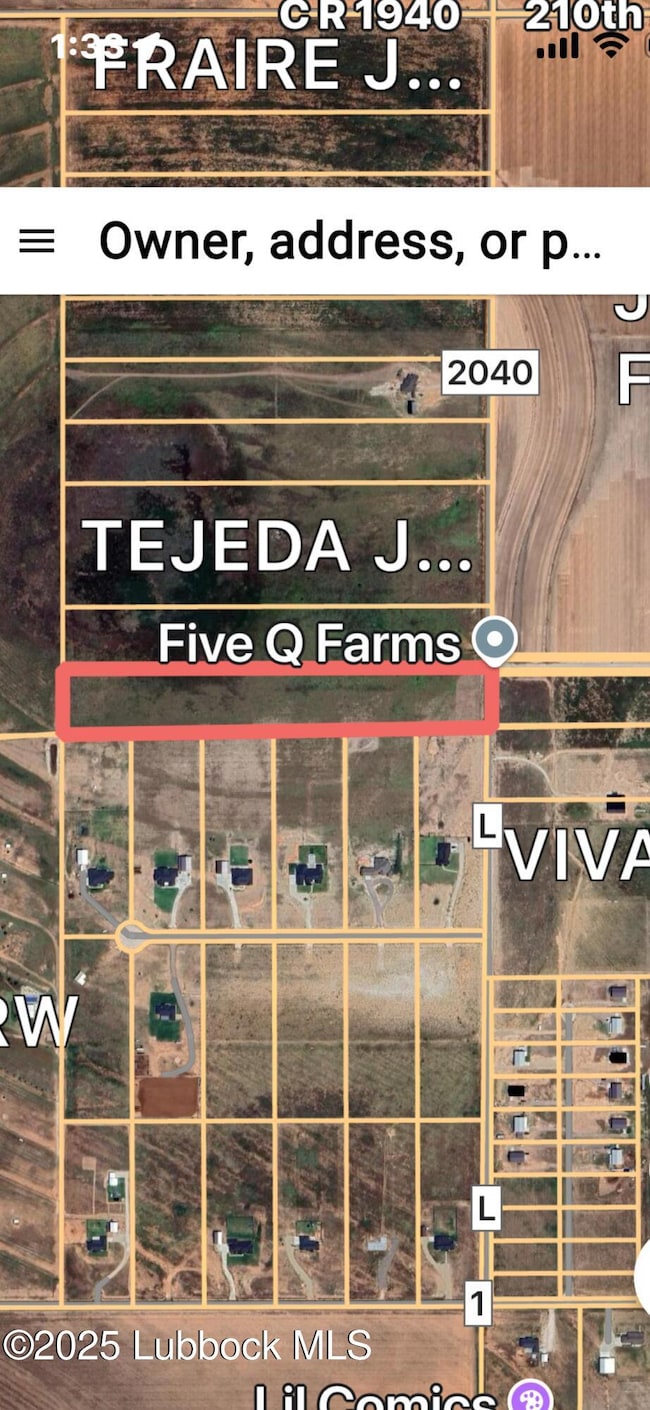
Task: Open the hamburger menu
Action: 37,241
